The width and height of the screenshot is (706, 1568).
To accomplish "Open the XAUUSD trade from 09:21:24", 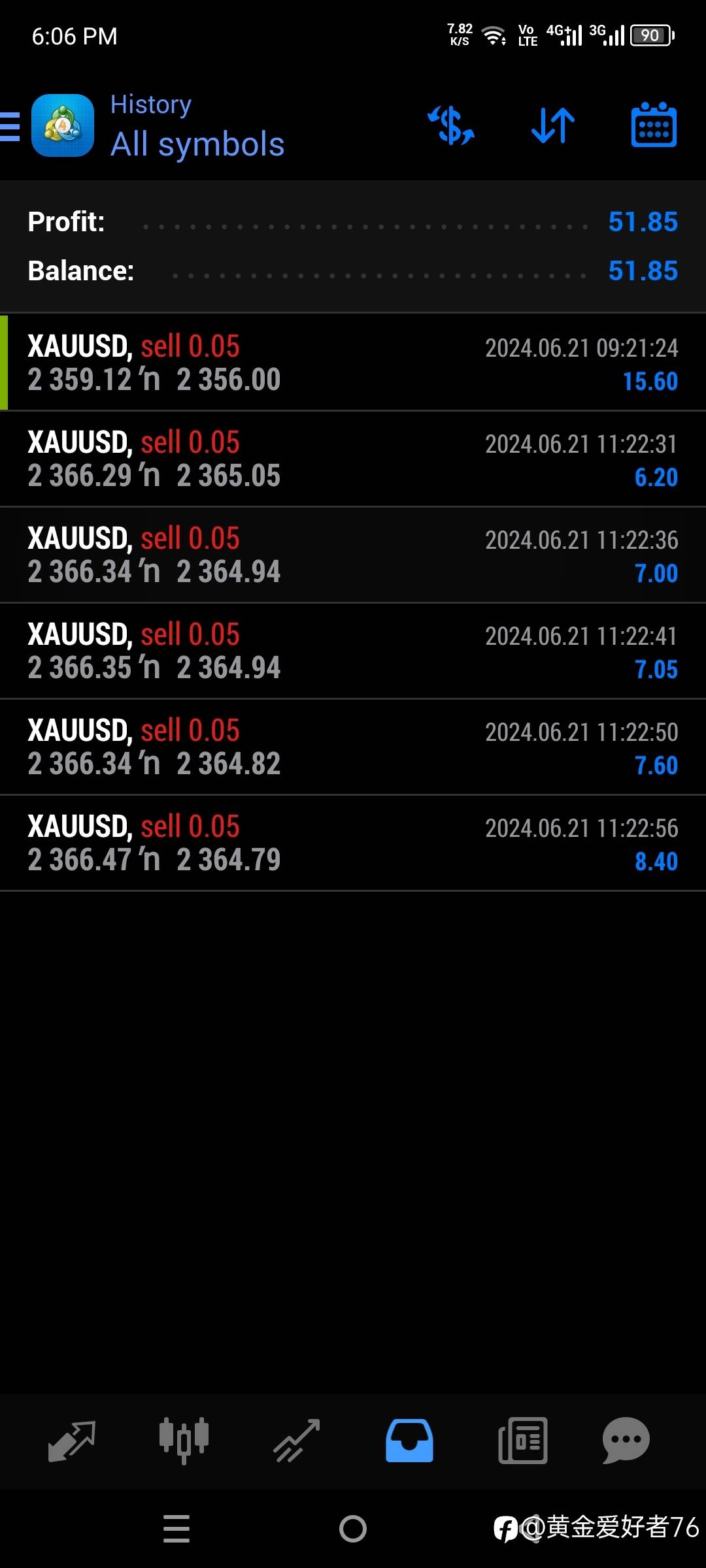I will pos(353,363).
